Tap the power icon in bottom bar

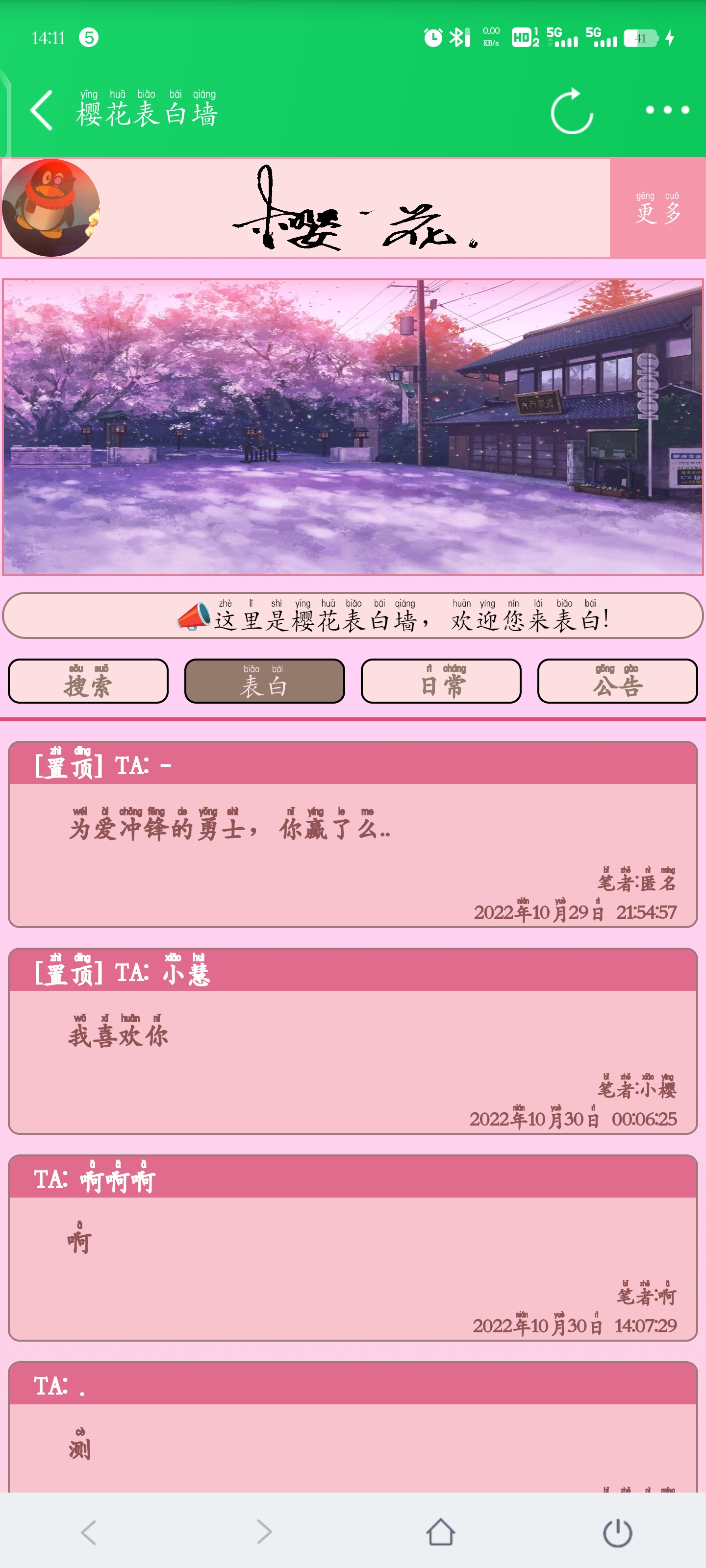617,1532
